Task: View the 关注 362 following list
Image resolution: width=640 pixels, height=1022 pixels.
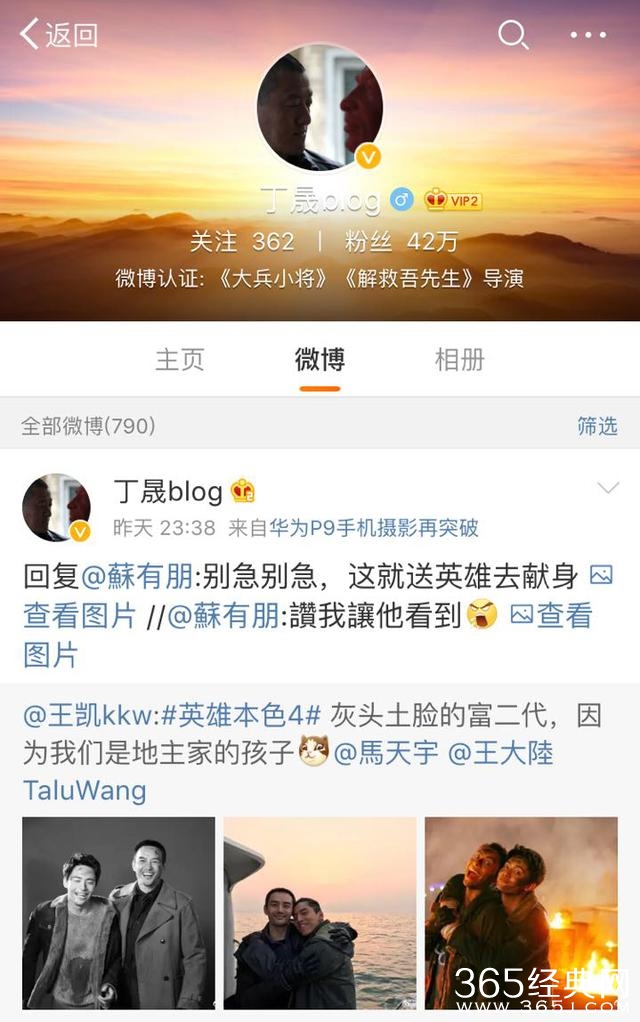Action: [x=242, y=241]
